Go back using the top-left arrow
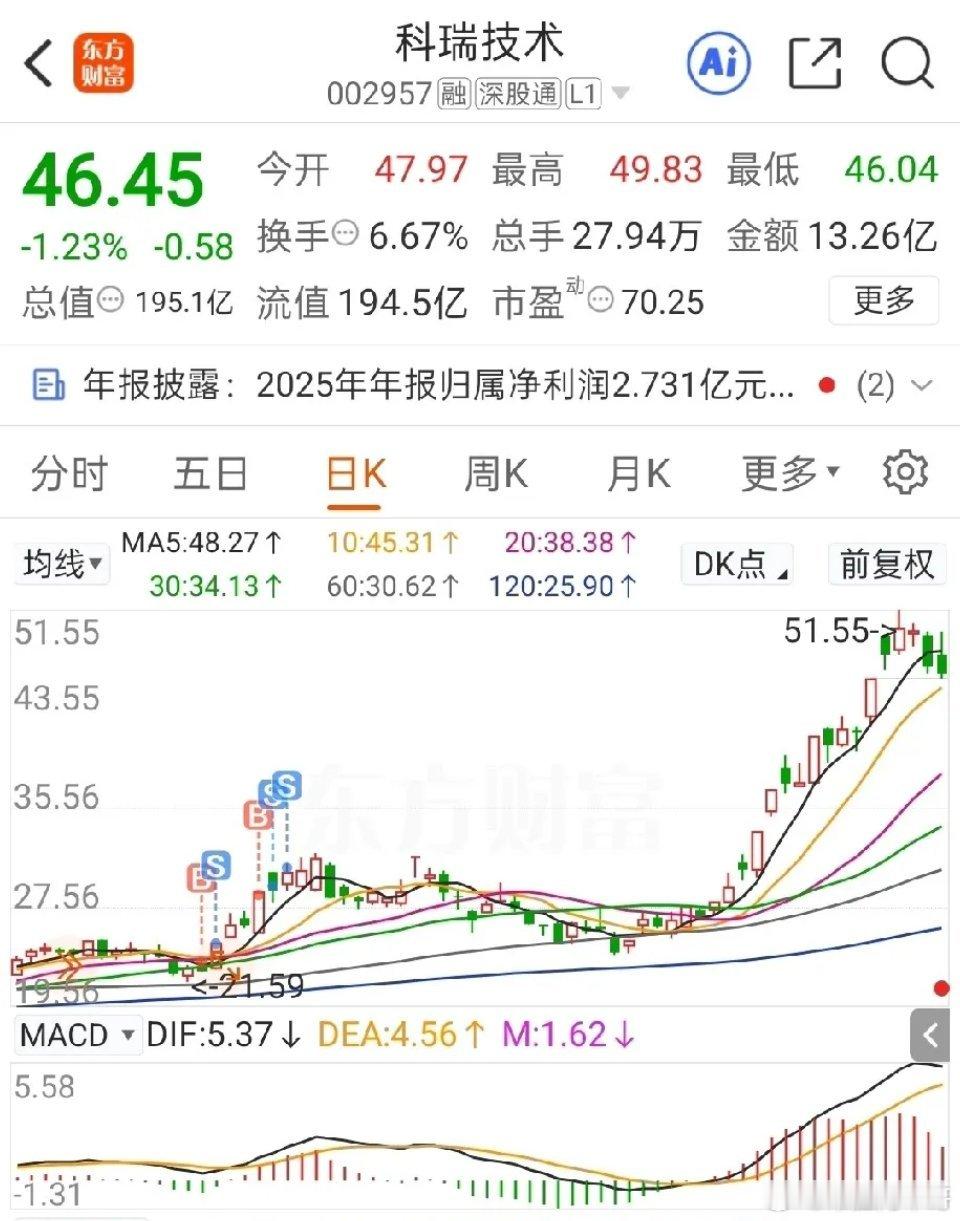Screen dimensions: 960x1221 pos(38,65)
